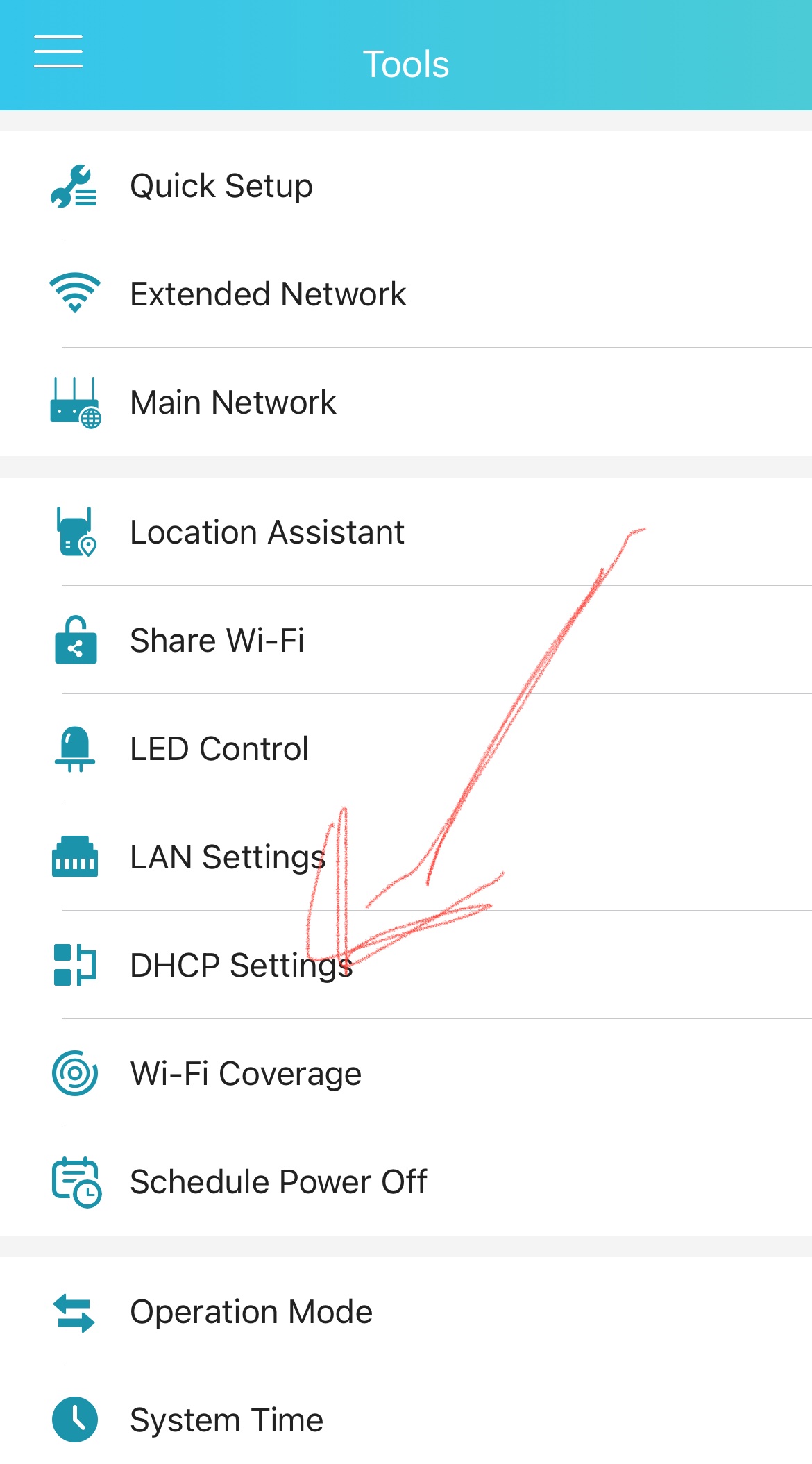
Task: Tap DHCP Settings
Action: 241,966
